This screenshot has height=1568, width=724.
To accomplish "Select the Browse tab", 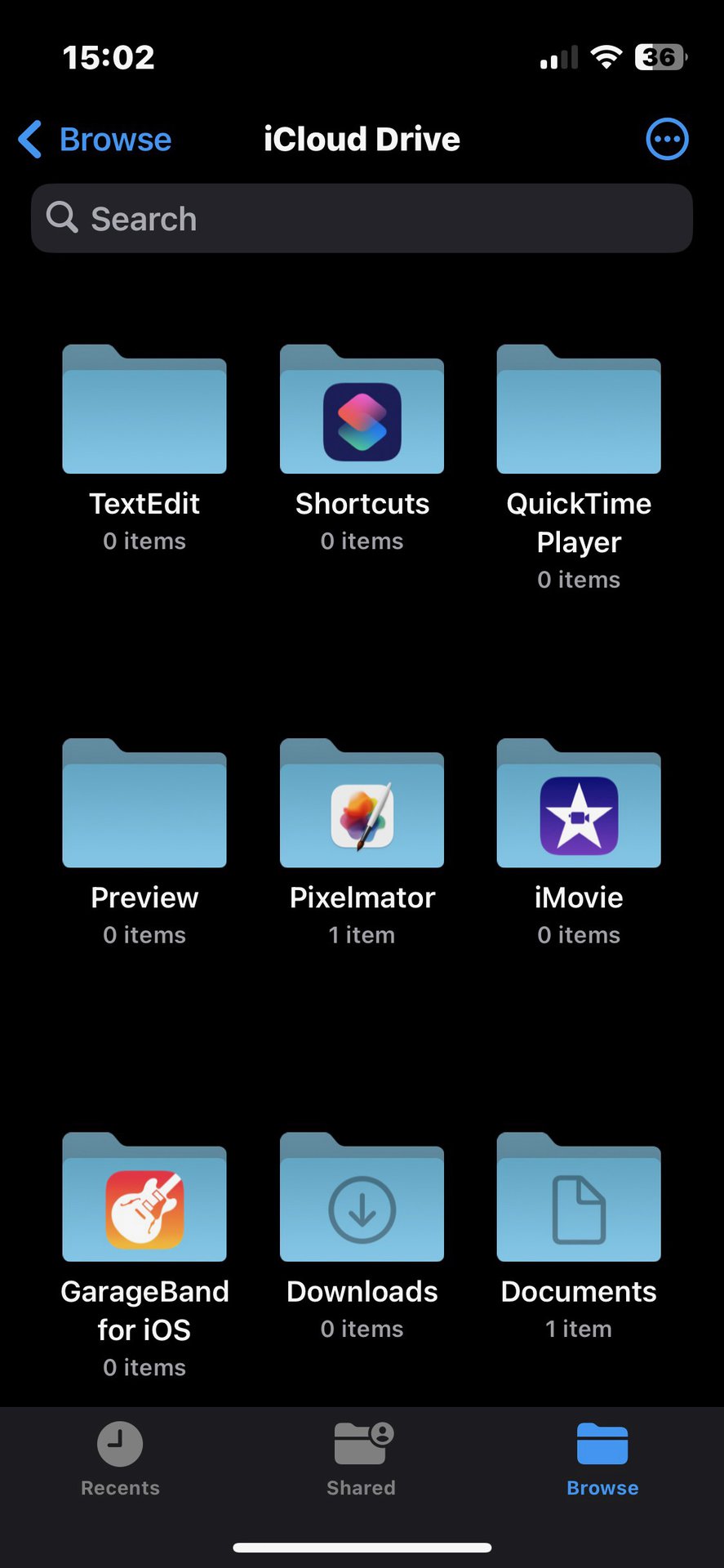I will tap(602, 1458).
